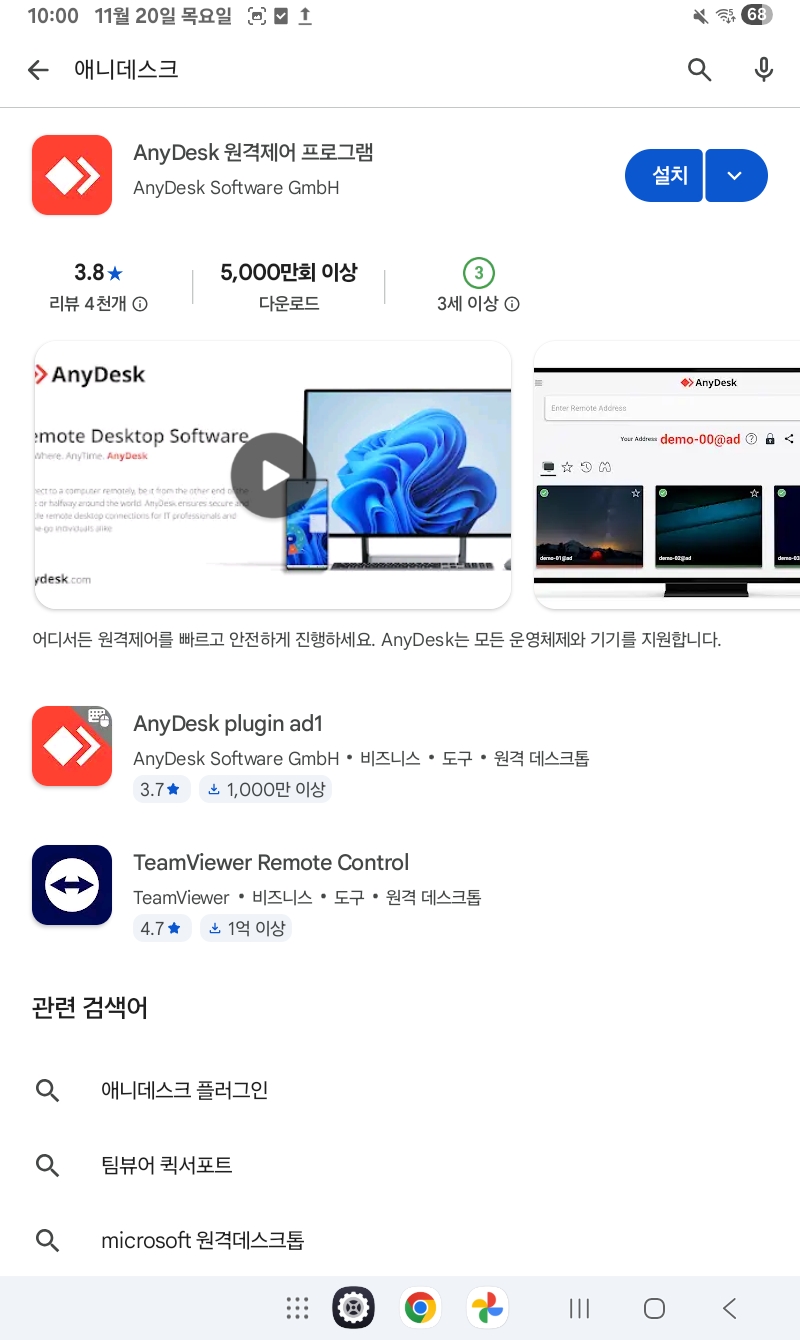The height and width of the screenshot is (1340, 800).
Task: Search for 팀뷰어 퀵서포트
Action: 167,1165
